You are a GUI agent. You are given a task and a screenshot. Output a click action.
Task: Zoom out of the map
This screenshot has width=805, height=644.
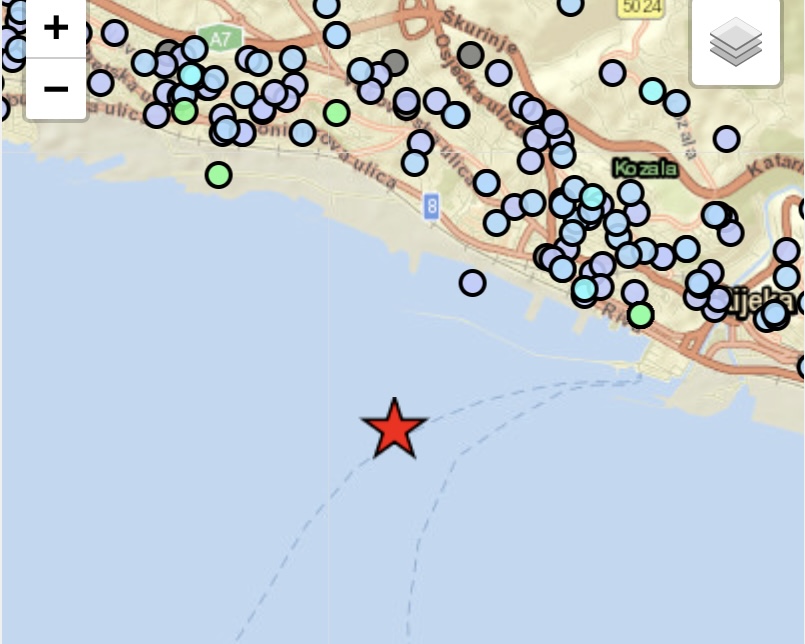click(56, 89)
